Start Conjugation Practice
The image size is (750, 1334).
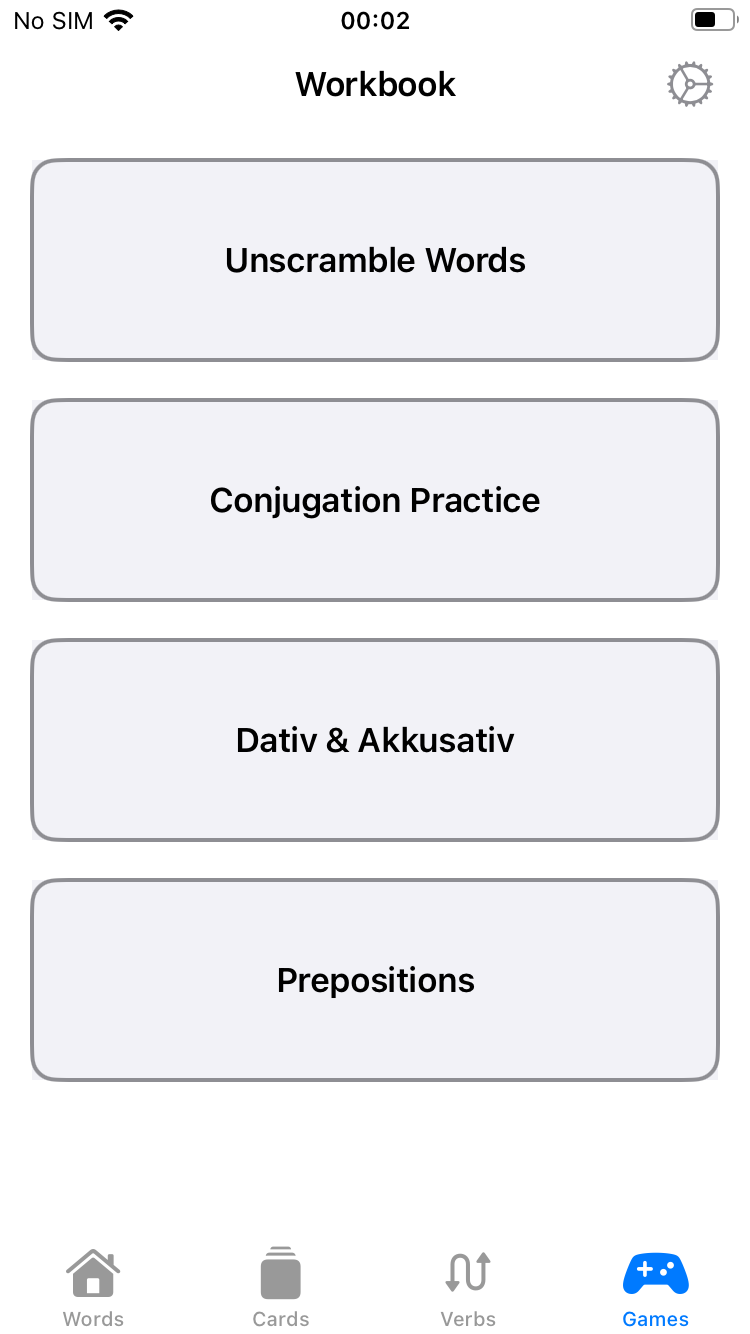click(x=375, y=499)
